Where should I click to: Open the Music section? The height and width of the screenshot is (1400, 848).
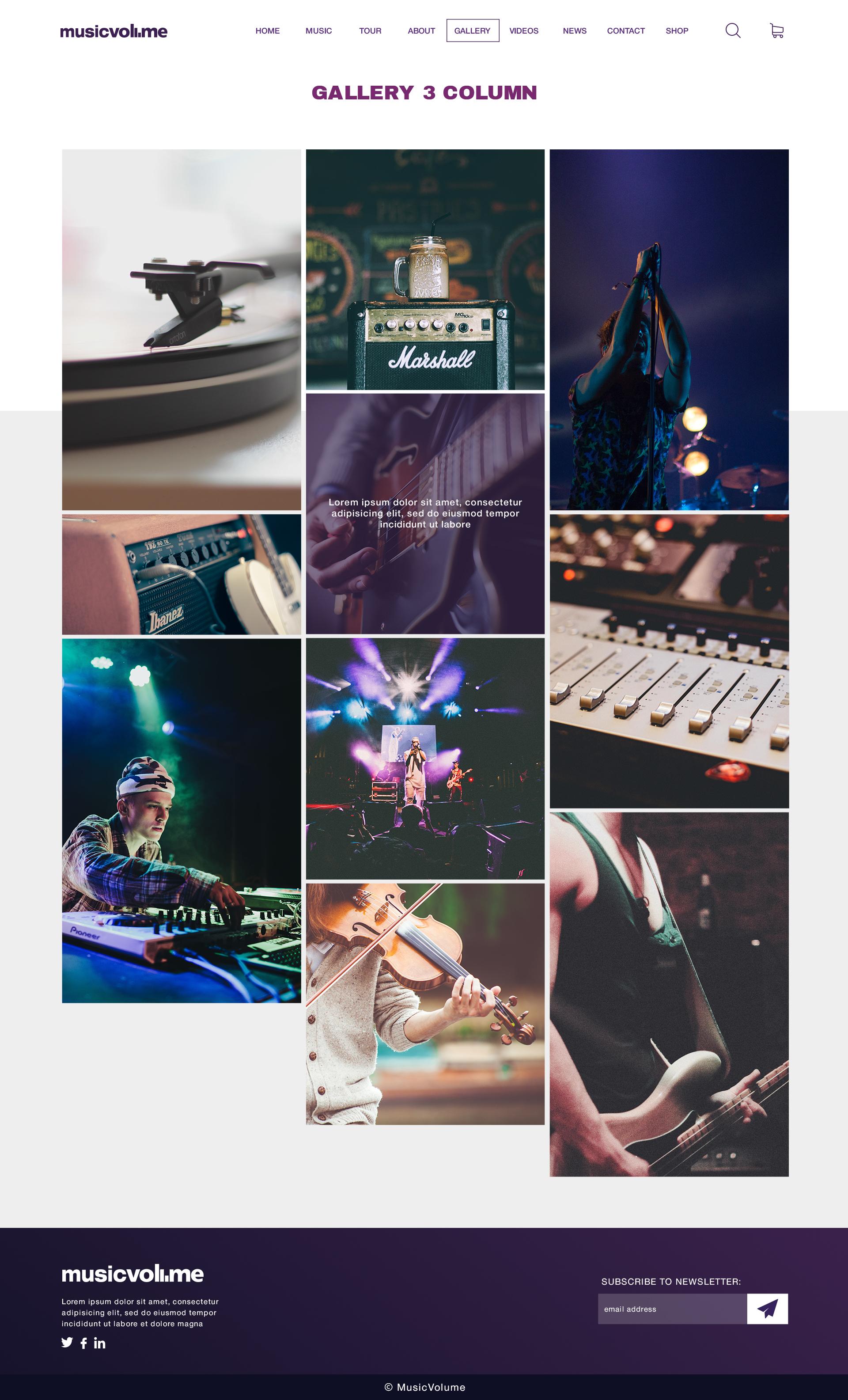[x=318, y=30]
